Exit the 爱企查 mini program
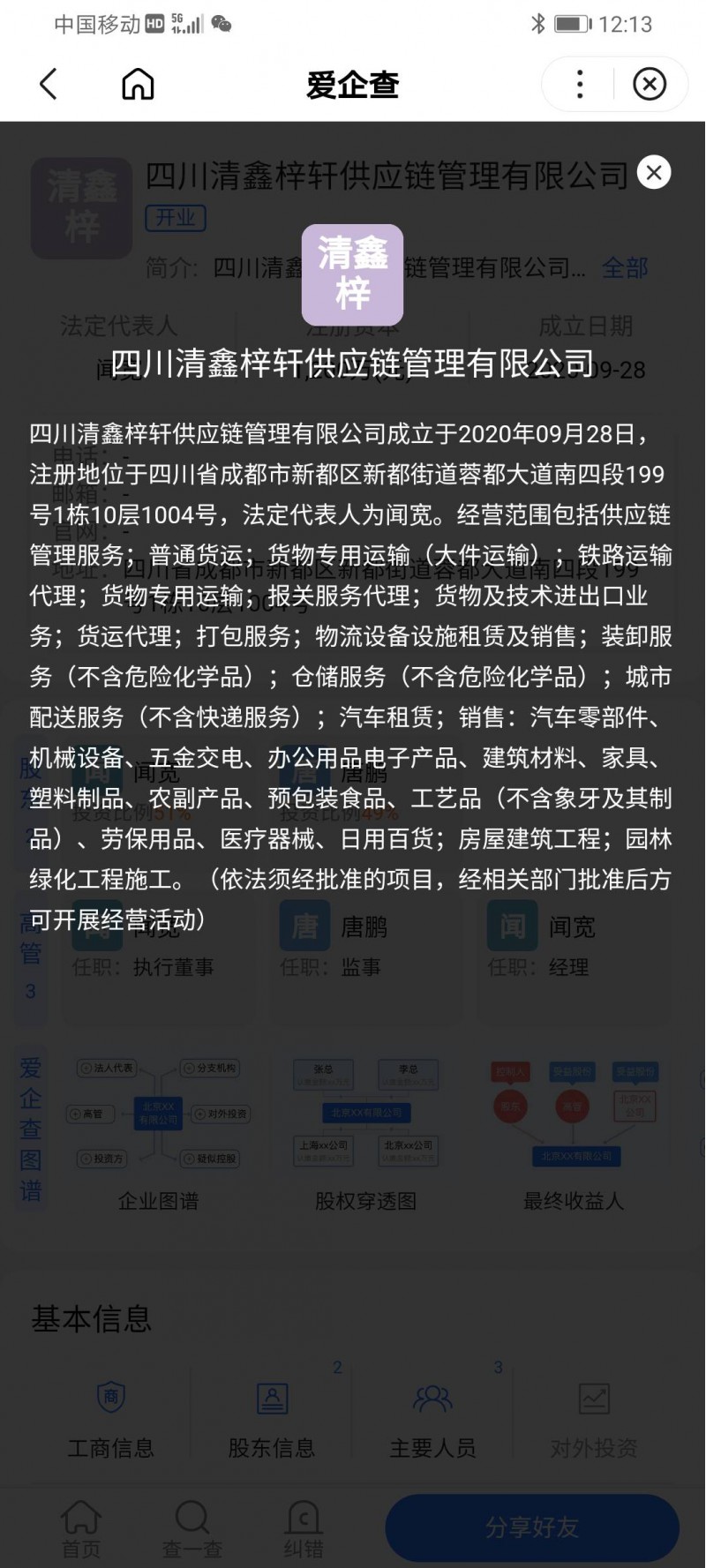This screenshot has width=706, height=1568. tap(650, 85)
